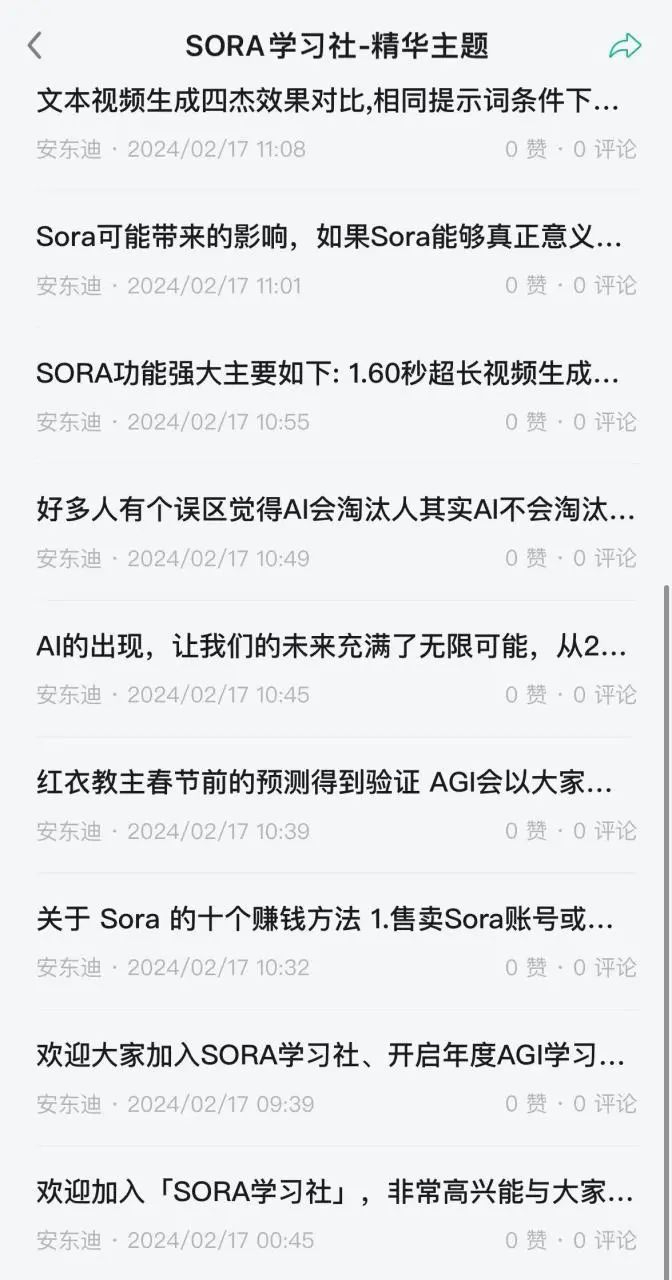
Task: Open the post 欢迎加入「SORA学习社」
Action: (x=334, y=1192)
